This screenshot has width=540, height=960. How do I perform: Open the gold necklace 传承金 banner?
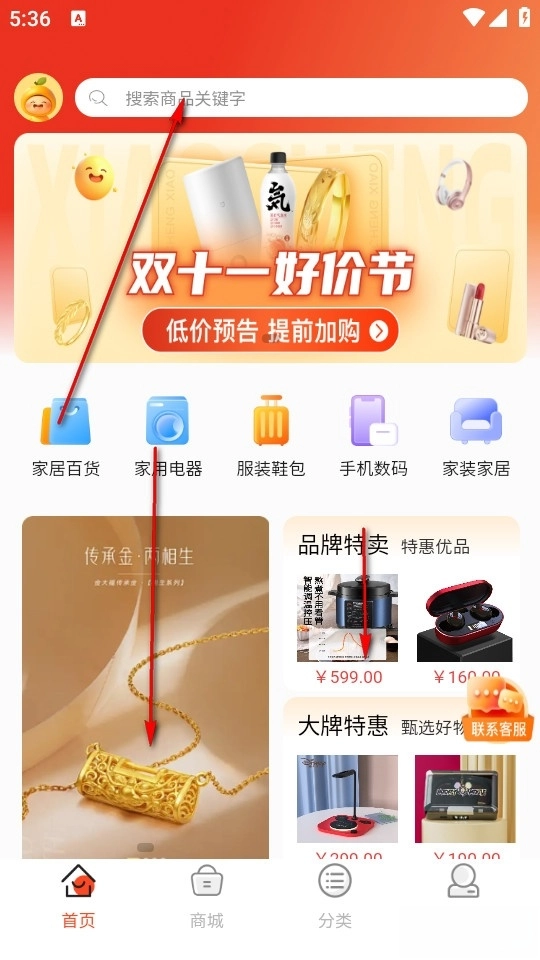pyautogui.click(x=145, y=687)
